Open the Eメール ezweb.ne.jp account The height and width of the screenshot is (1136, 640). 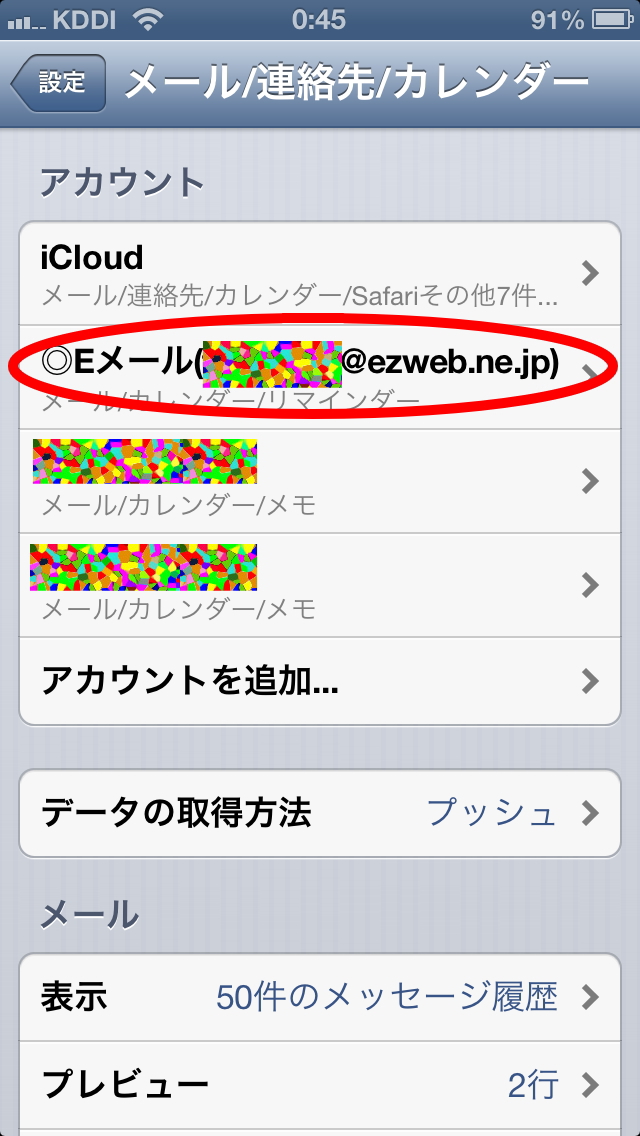tap(320, 377)
